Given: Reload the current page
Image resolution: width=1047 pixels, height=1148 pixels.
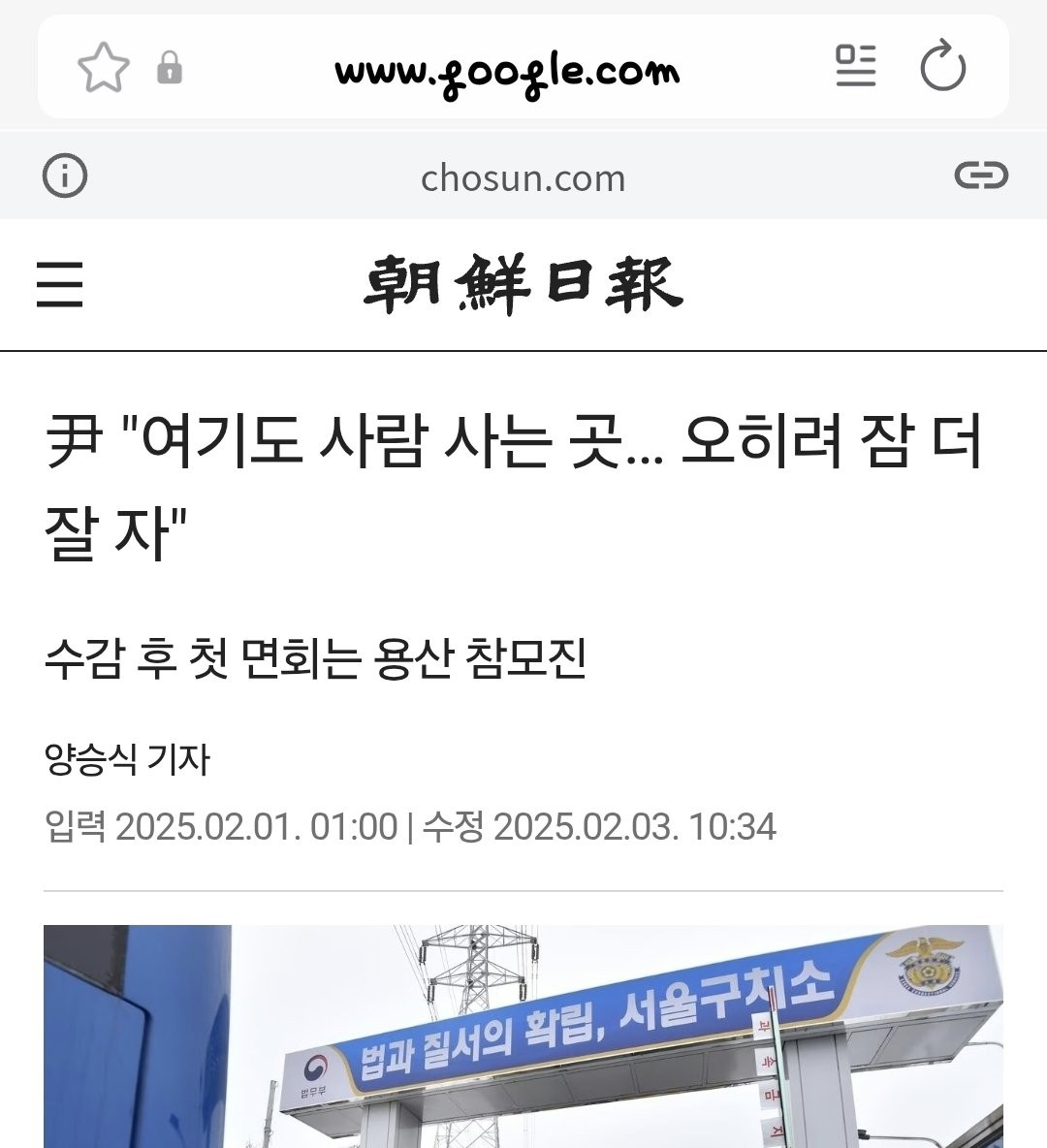Looking at the screenshot, I should coord(942,68).
